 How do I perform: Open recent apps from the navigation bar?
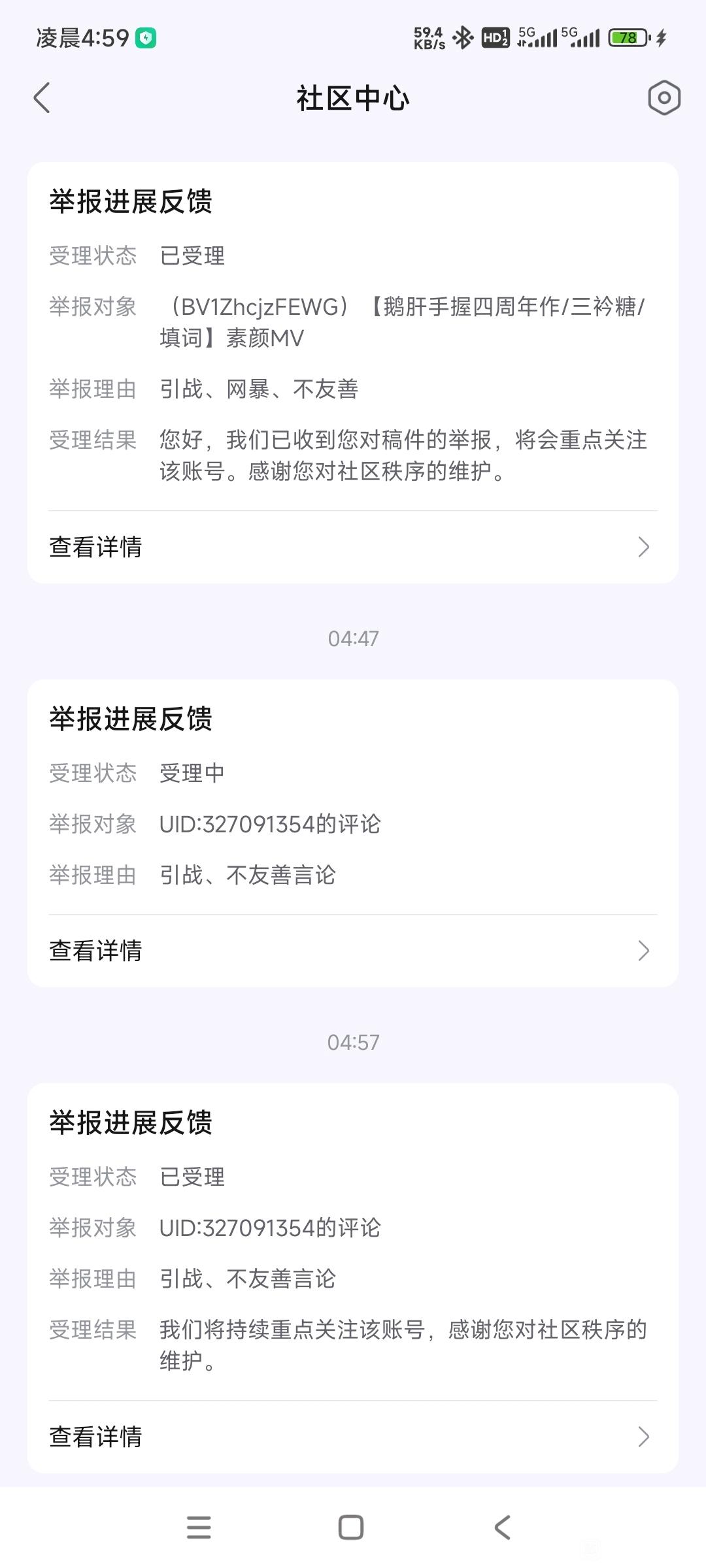[199, 1527]
